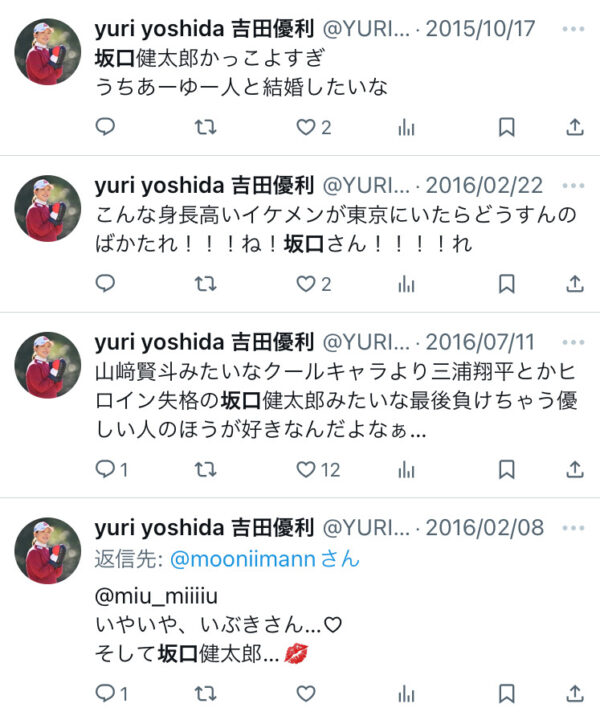Bookmark the 2016/02/08 reply tweet

pyautogui.click(x=507, y=693)
